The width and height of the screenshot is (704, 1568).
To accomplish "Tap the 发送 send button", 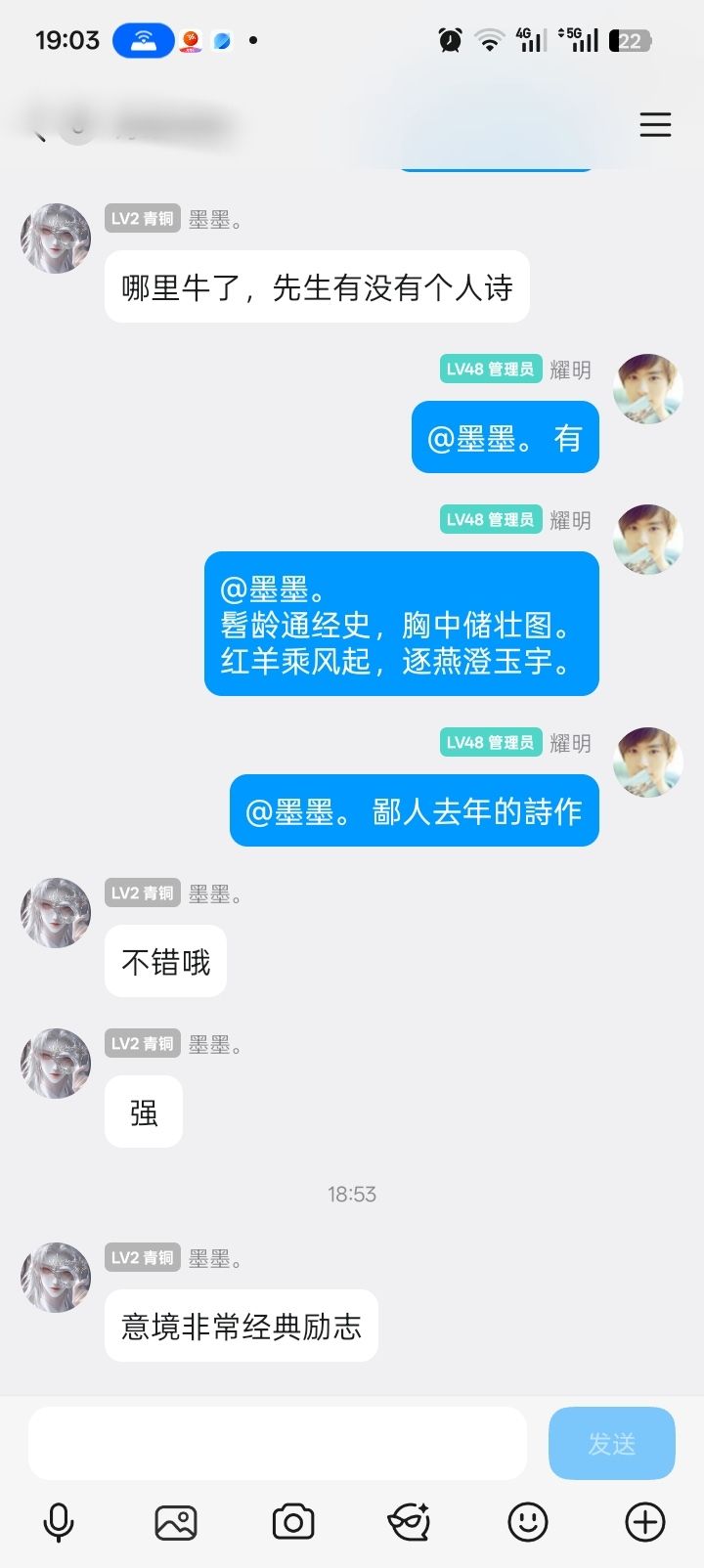I will pyautogui.click(x=612, y=1443).
